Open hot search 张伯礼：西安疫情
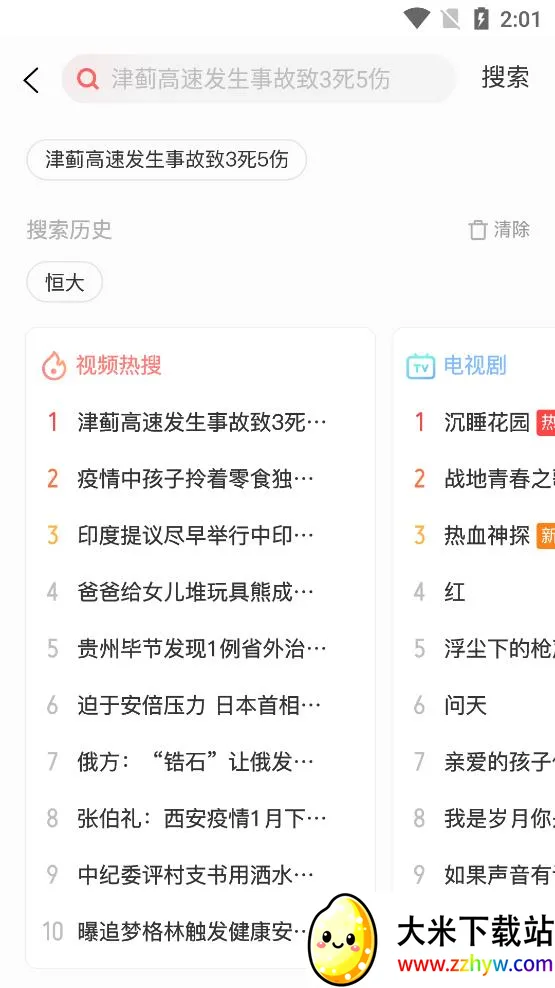The width and height of the screenshot is (555, 988). pyautogui.click(x=202, y=819)
